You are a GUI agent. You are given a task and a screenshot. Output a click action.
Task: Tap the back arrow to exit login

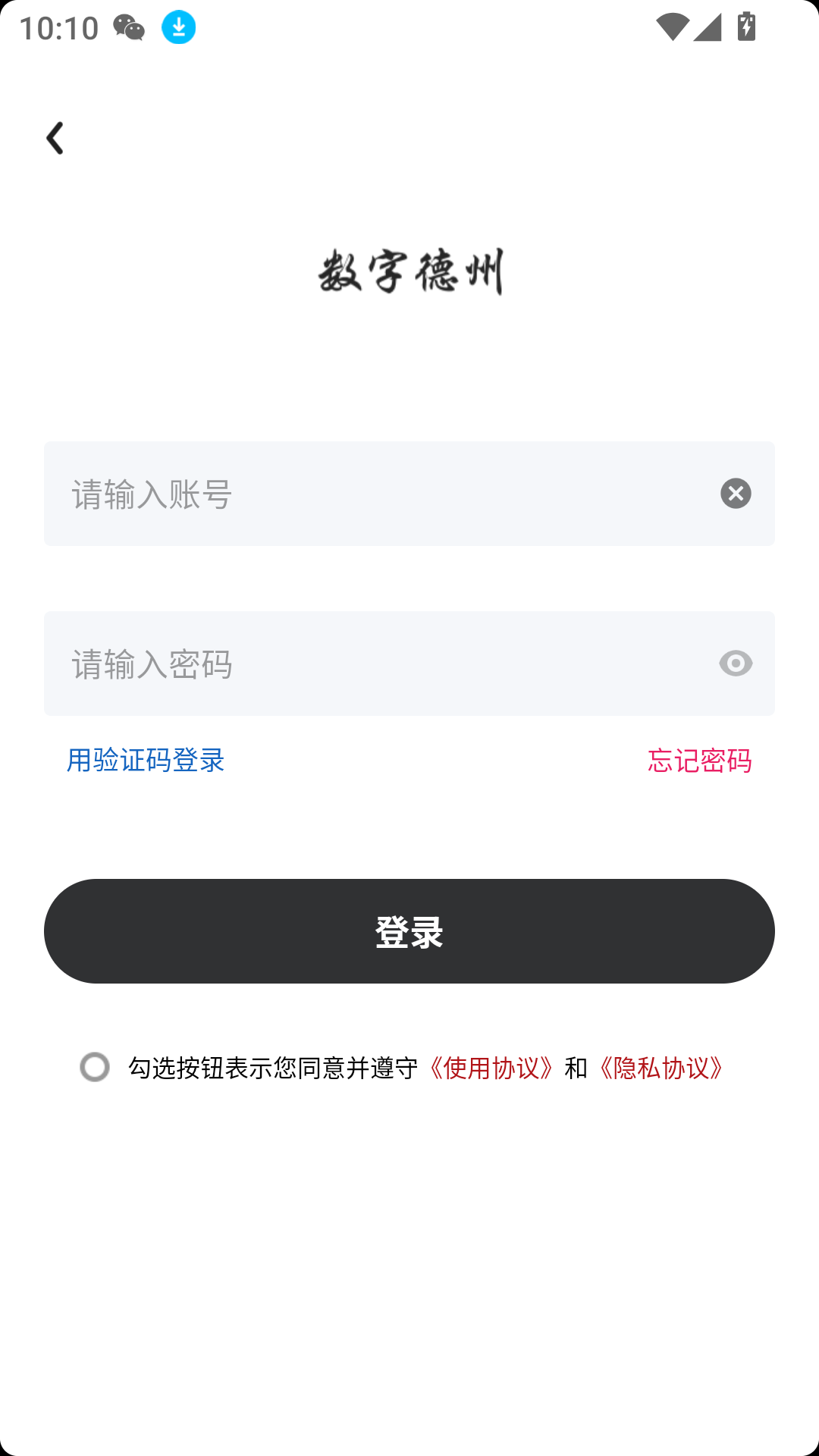tap(55, 138)
